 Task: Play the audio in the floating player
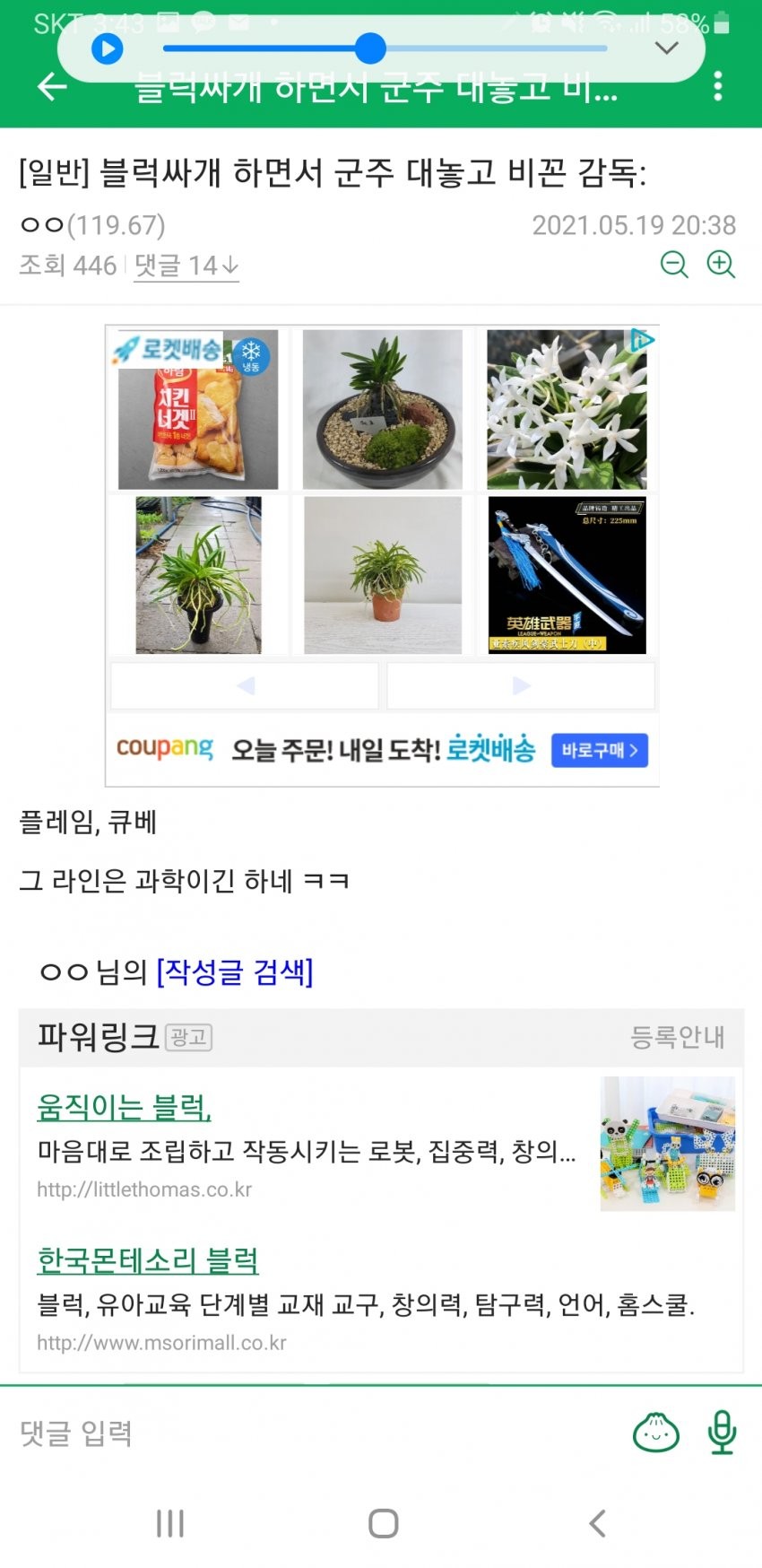coord(108,48)
